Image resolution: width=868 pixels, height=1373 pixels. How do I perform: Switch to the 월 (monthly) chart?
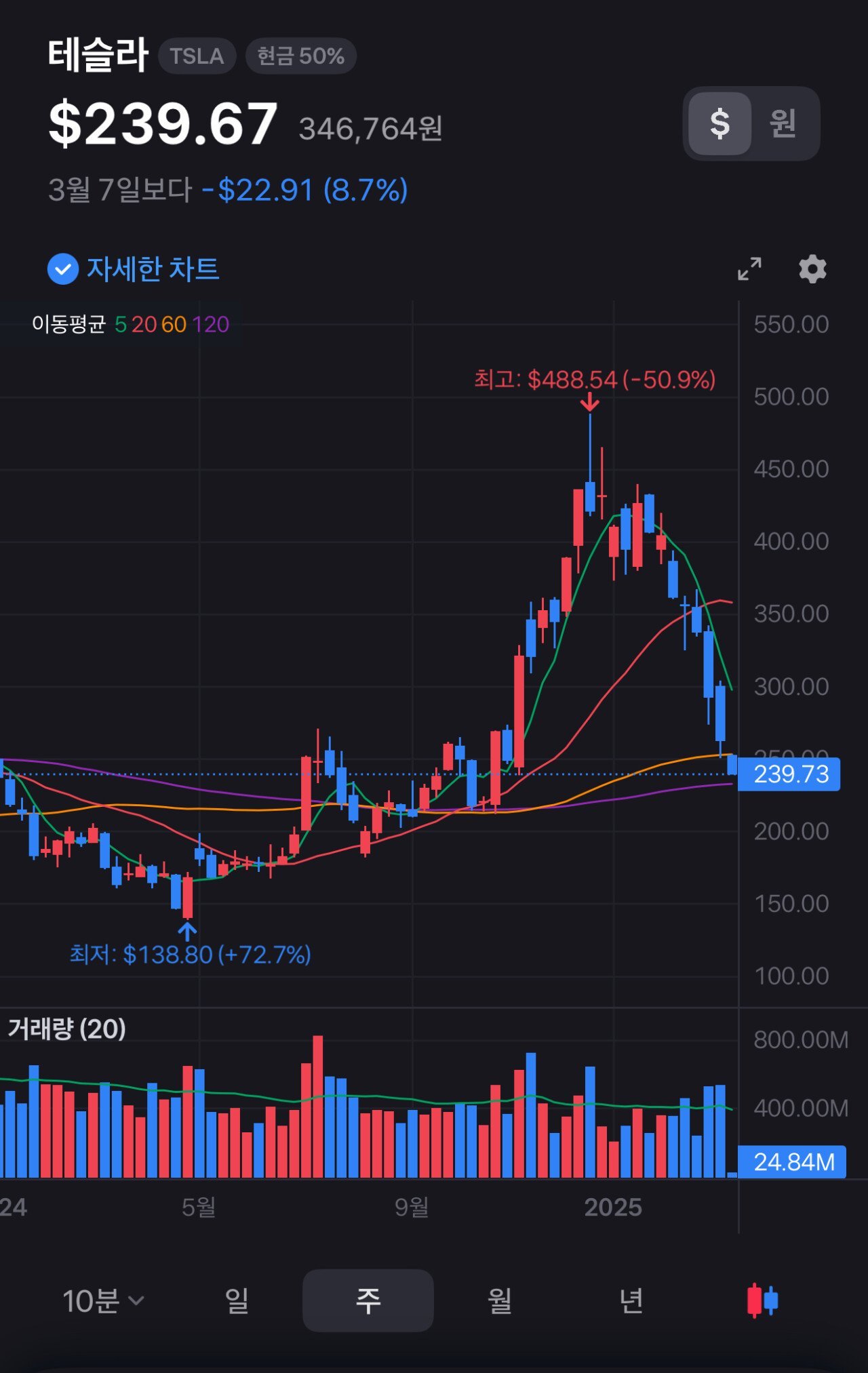pos(500,1301)
